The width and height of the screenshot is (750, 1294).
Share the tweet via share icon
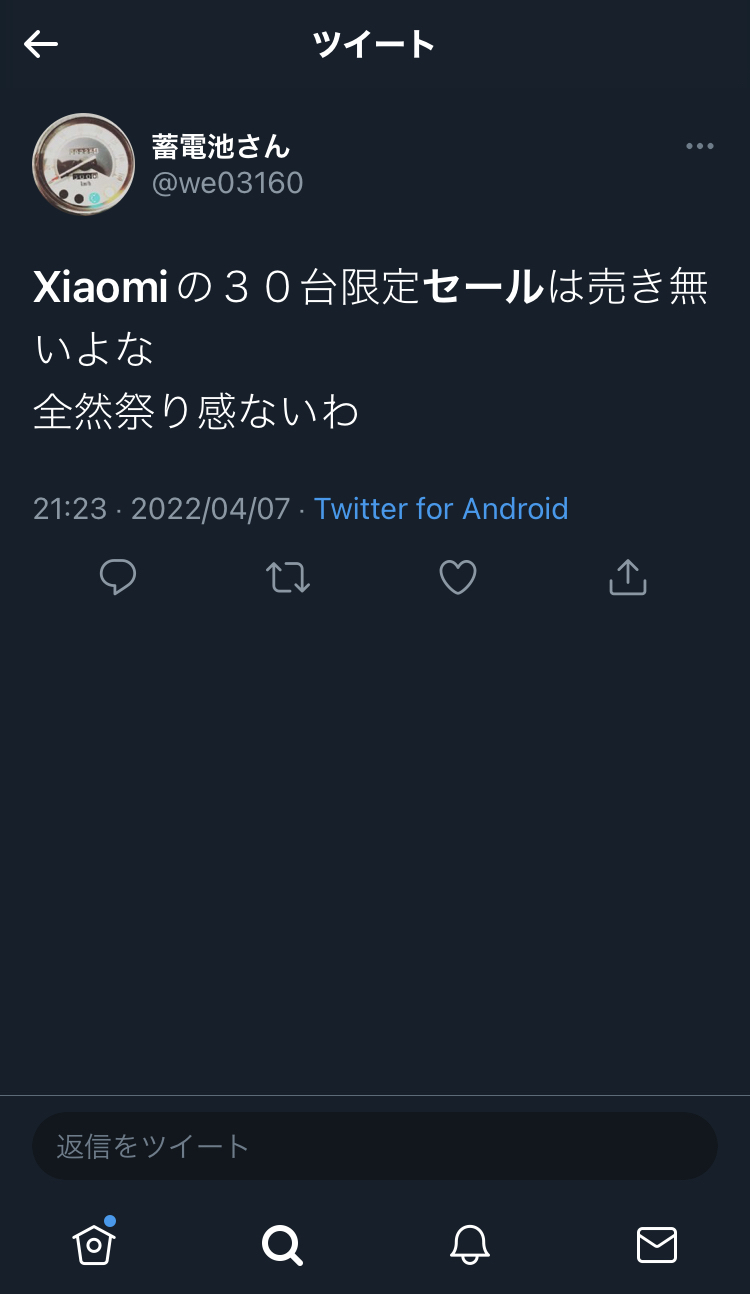(628, 577)
